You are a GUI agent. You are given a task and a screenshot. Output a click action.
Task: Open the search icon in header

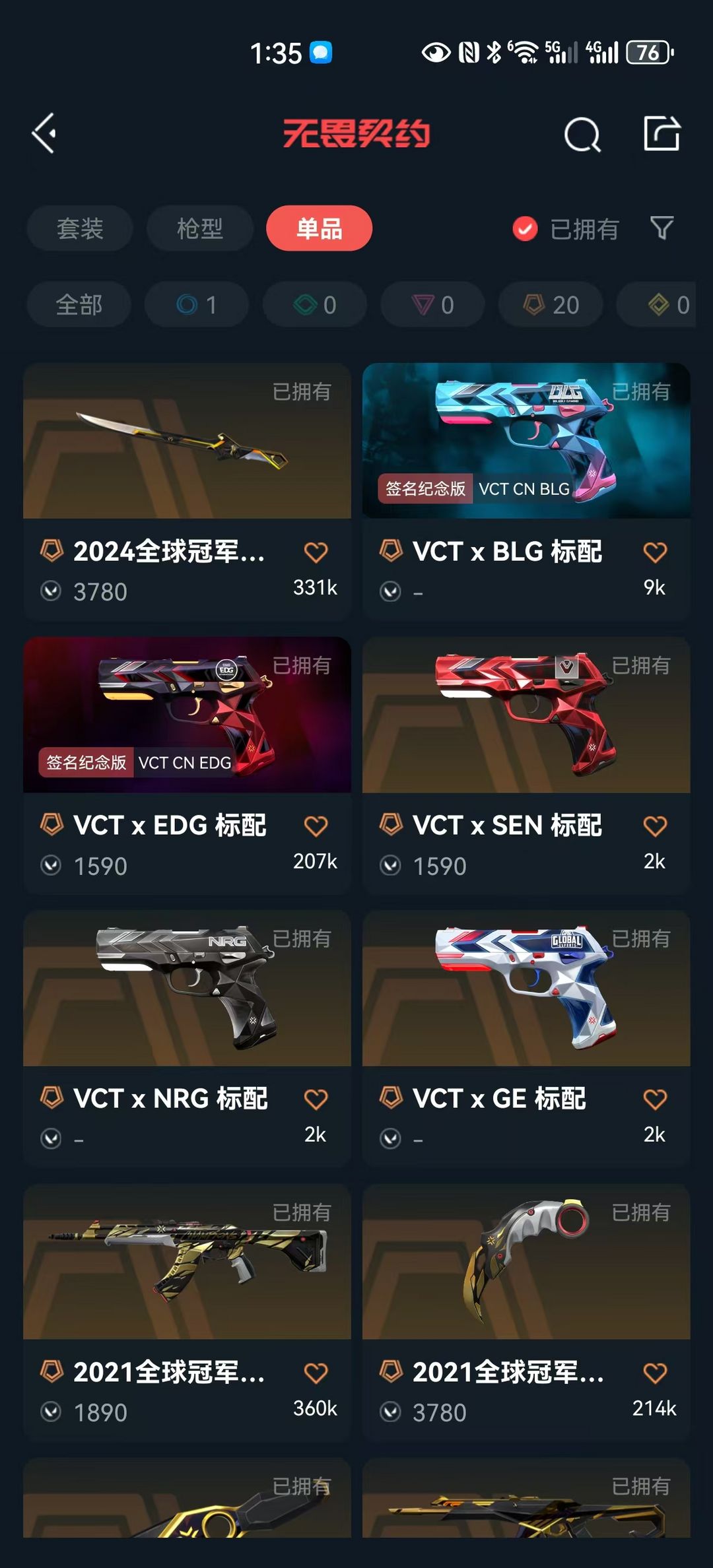[582, 135]
